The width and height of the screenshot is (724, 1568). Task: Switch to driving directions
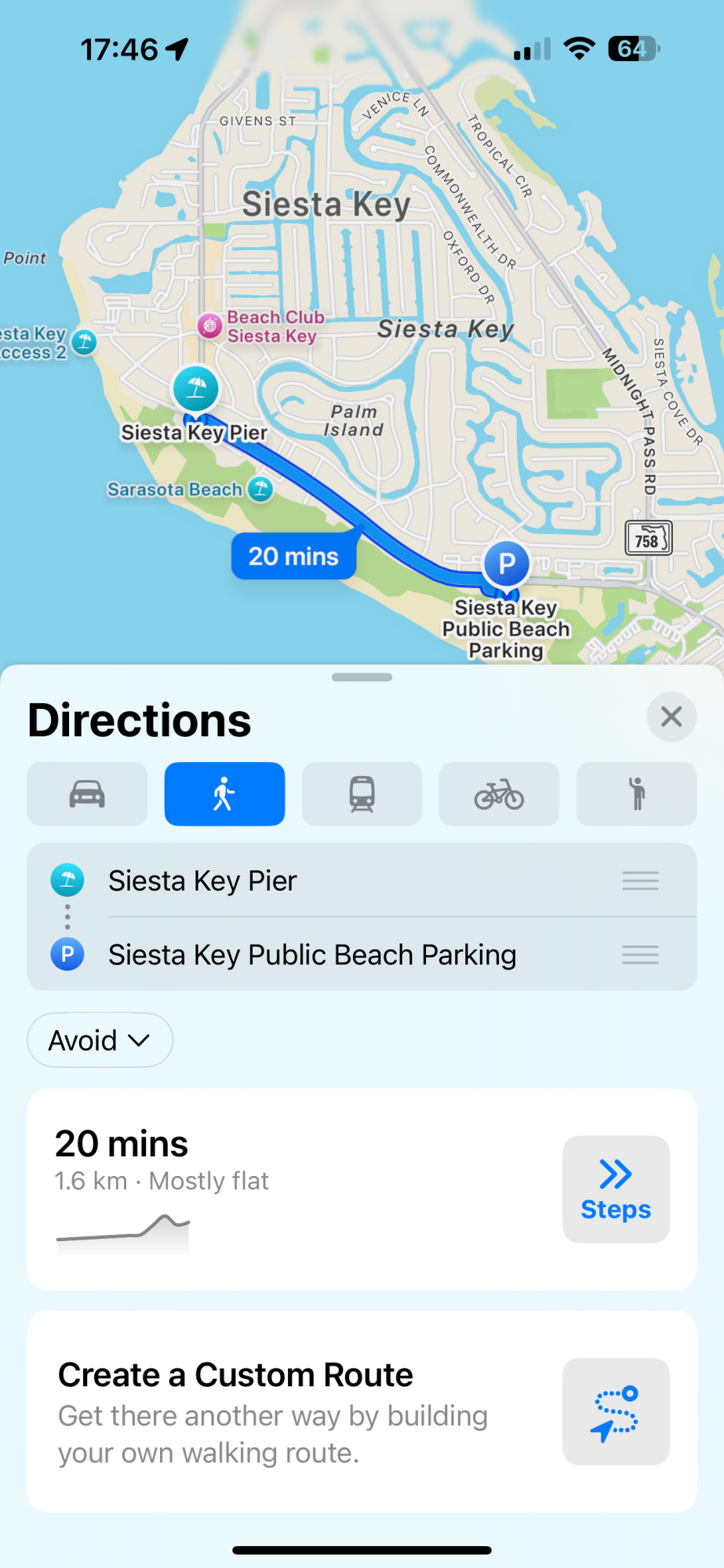(87, 794)
